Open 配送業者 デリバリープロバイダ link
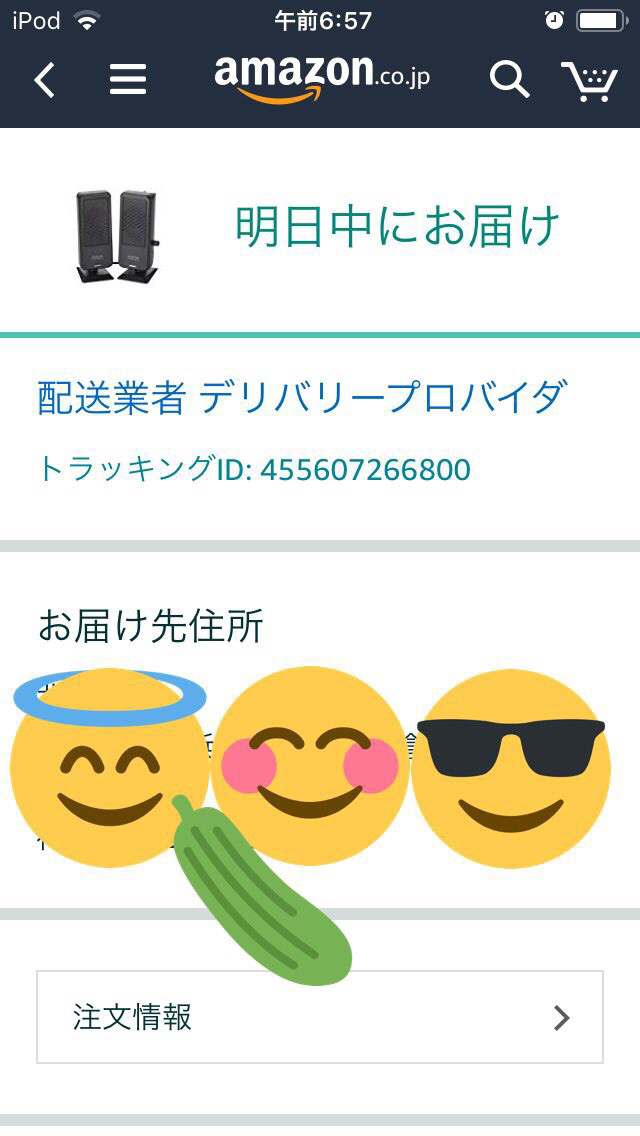The height and width of the screenshot is (1136, 640). click(x=302, y=397)
